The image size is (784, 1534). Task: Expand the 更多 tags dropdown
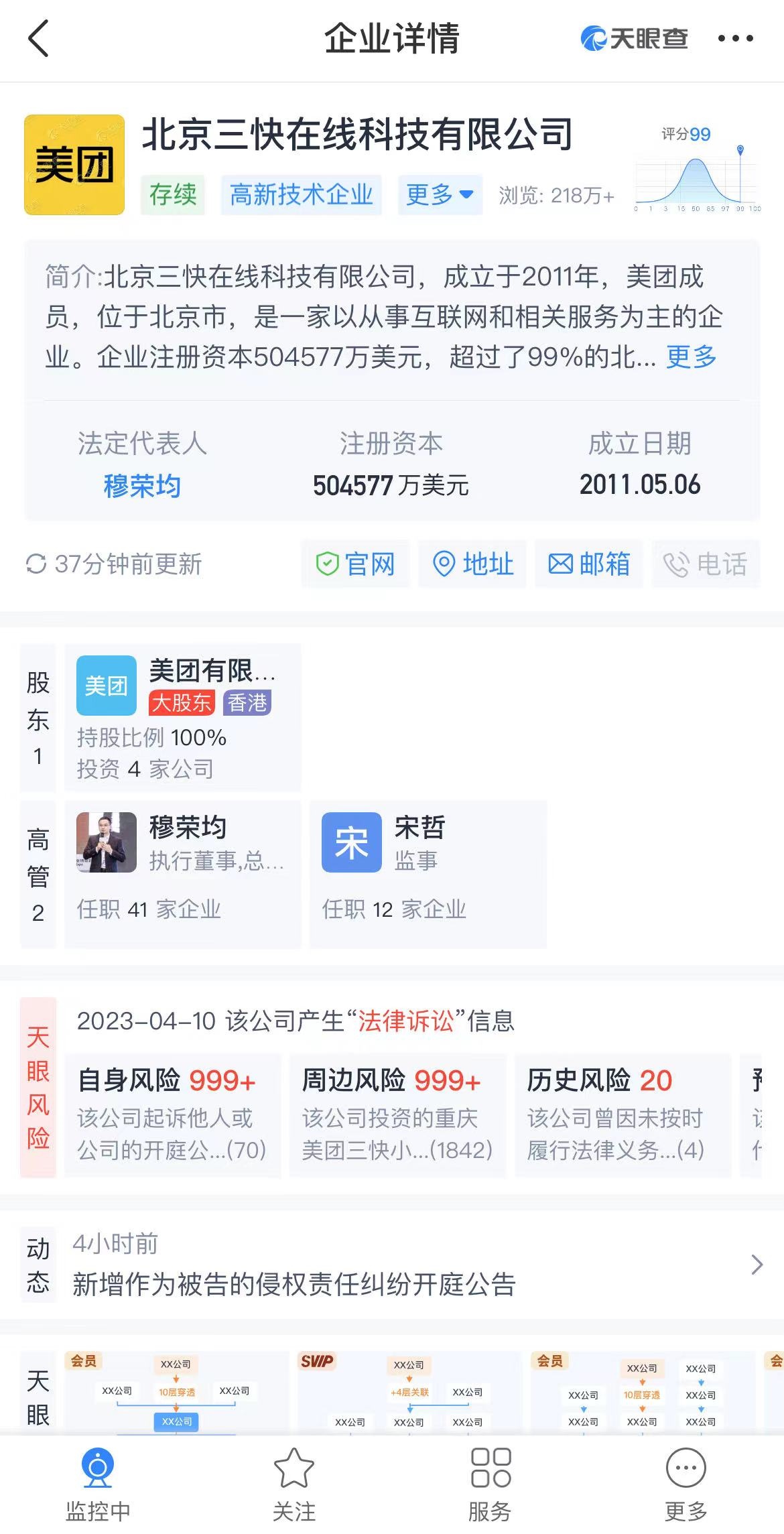coord(440,195)
